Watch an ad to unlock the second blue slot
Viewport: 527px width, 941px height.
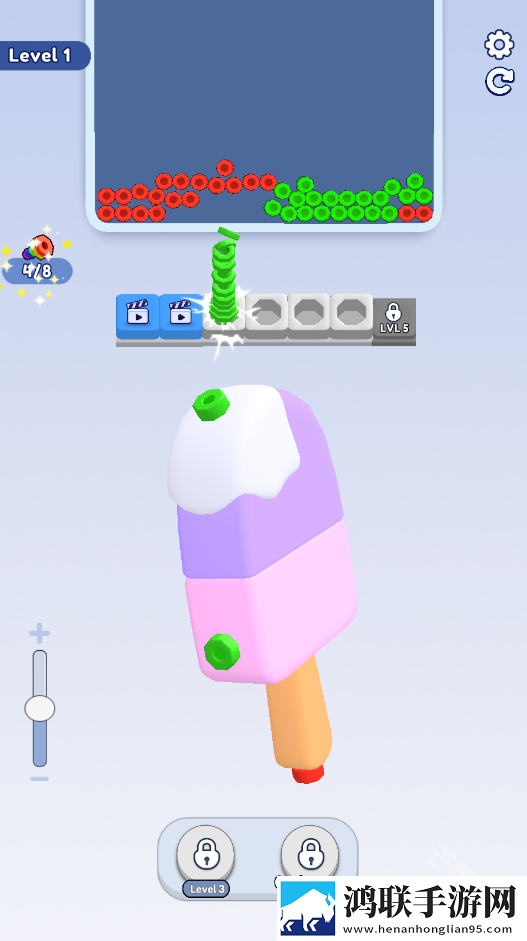point(180,316)
